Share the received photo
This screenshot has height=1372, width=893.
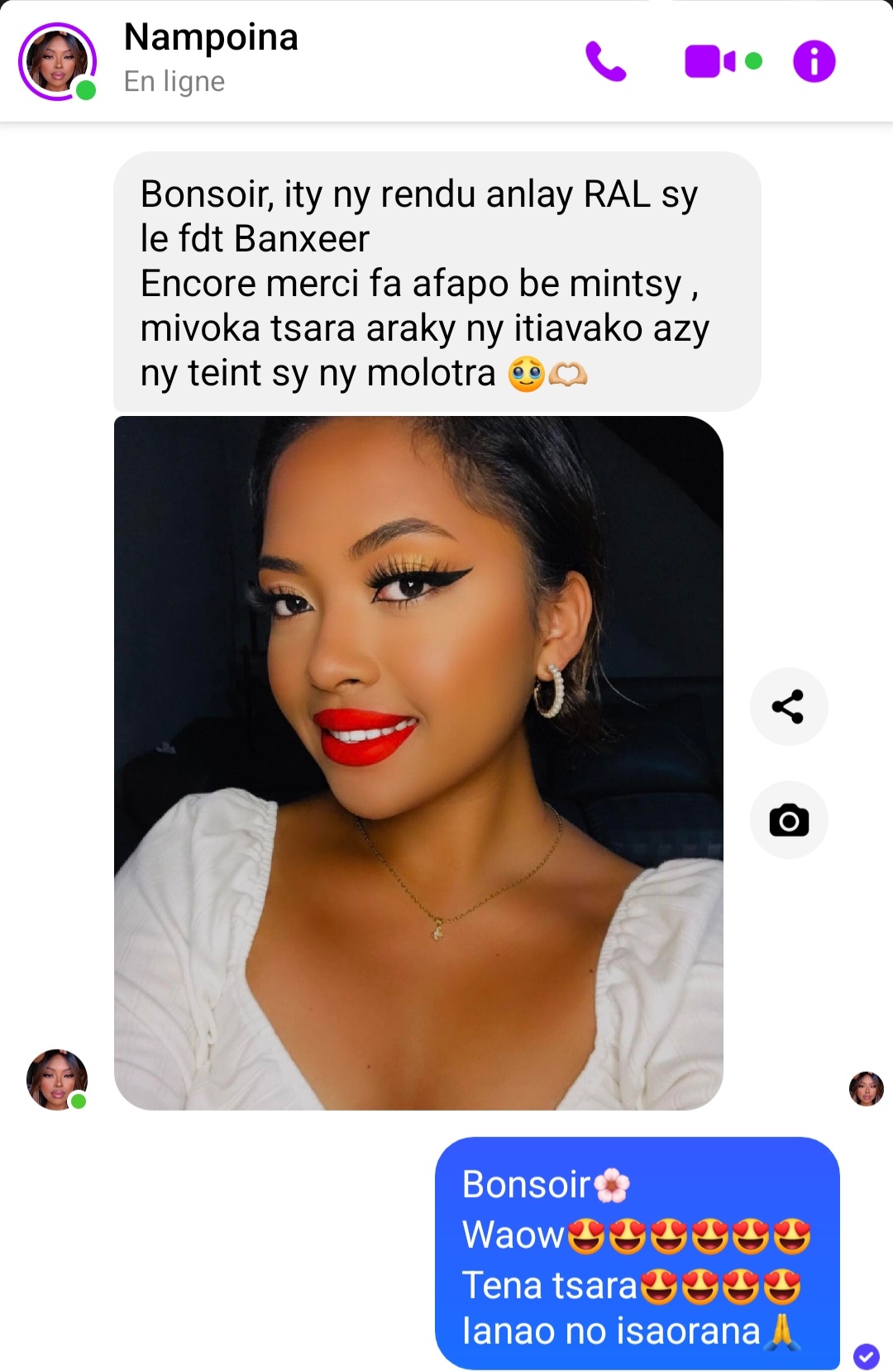point(789,706)
